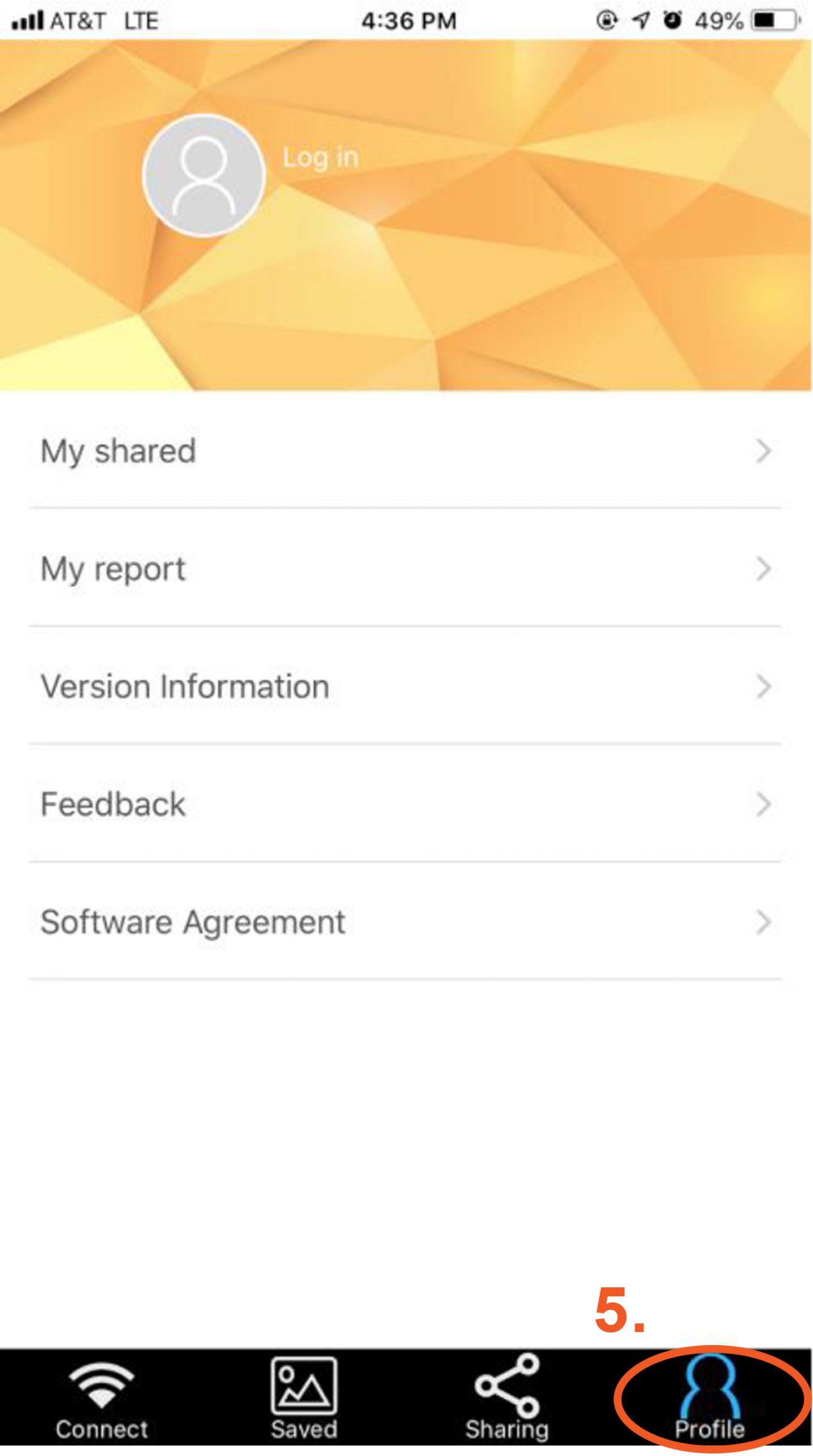Tap the profile avatar placeholder

point(204,176)
